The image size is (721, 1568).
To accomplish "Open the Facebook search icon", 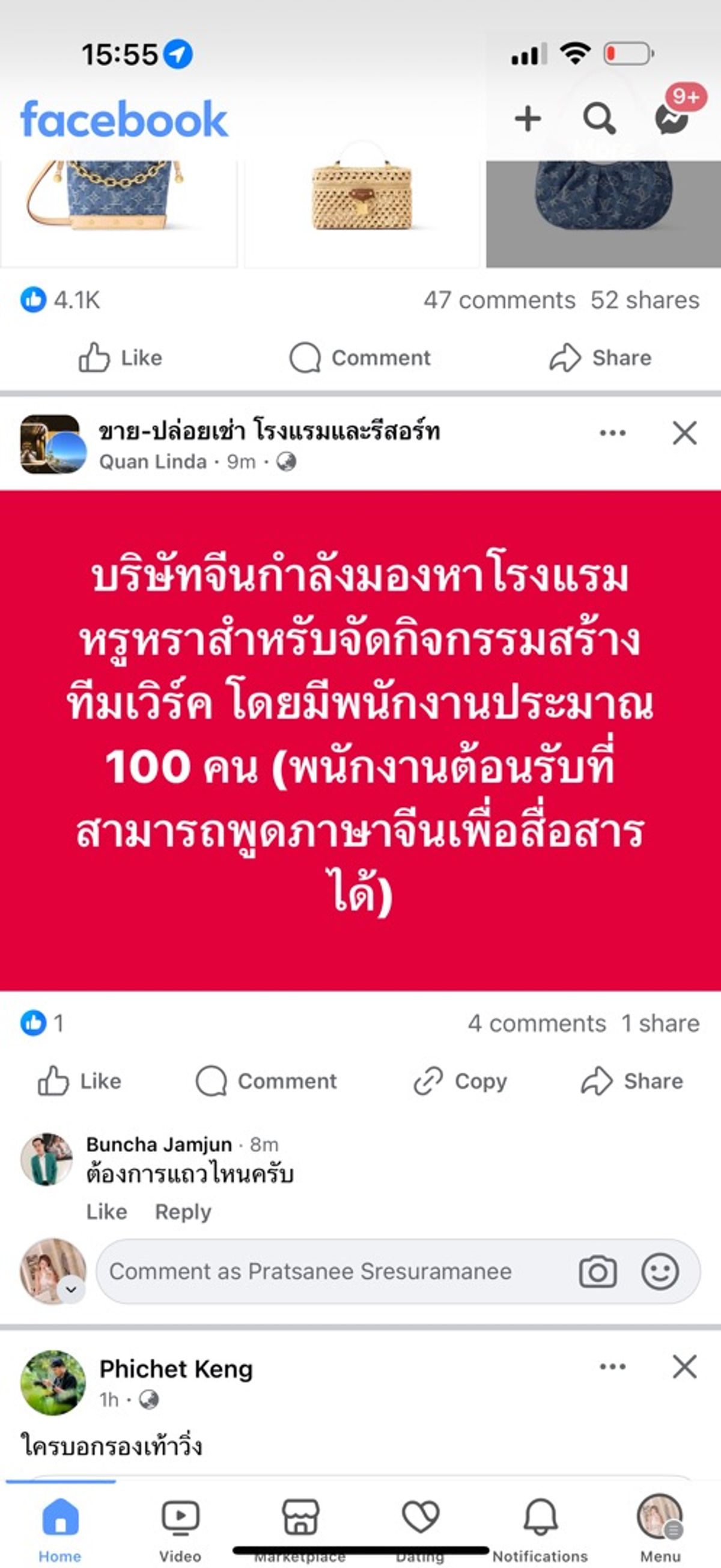I will point(599,118).
